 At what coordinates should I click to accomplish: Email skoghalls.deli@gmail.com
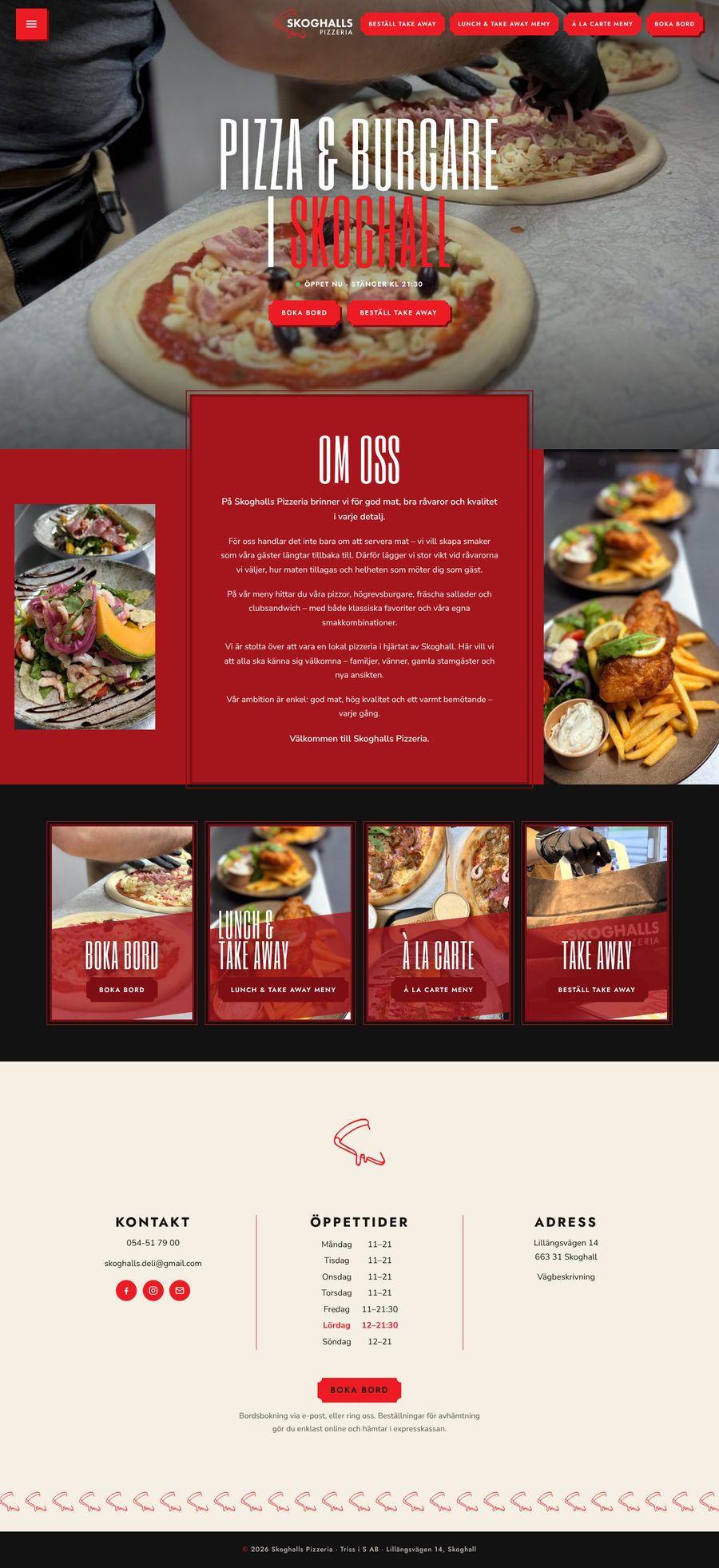153,1263
